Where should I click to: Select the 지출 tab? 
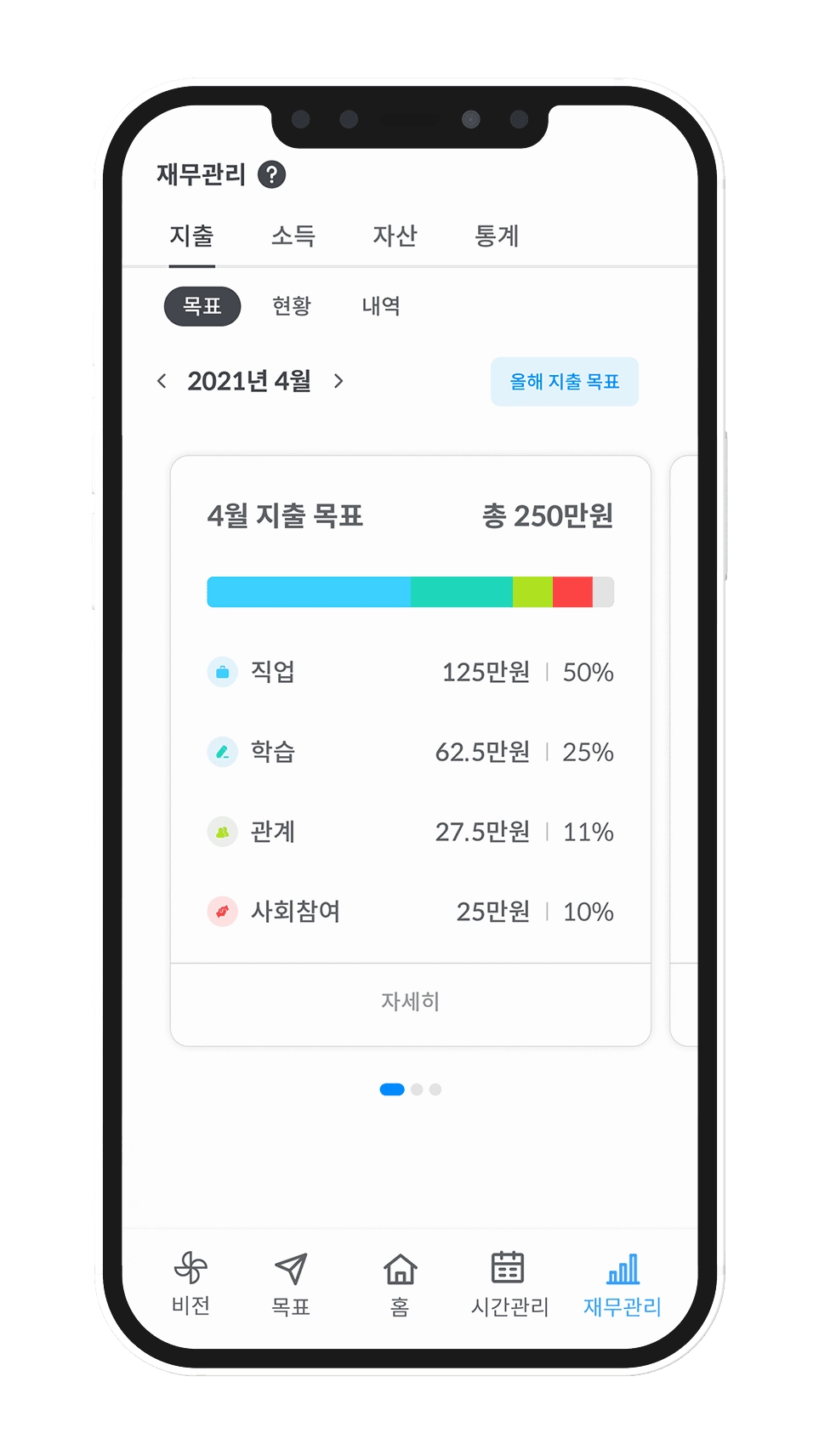(191, 236)
